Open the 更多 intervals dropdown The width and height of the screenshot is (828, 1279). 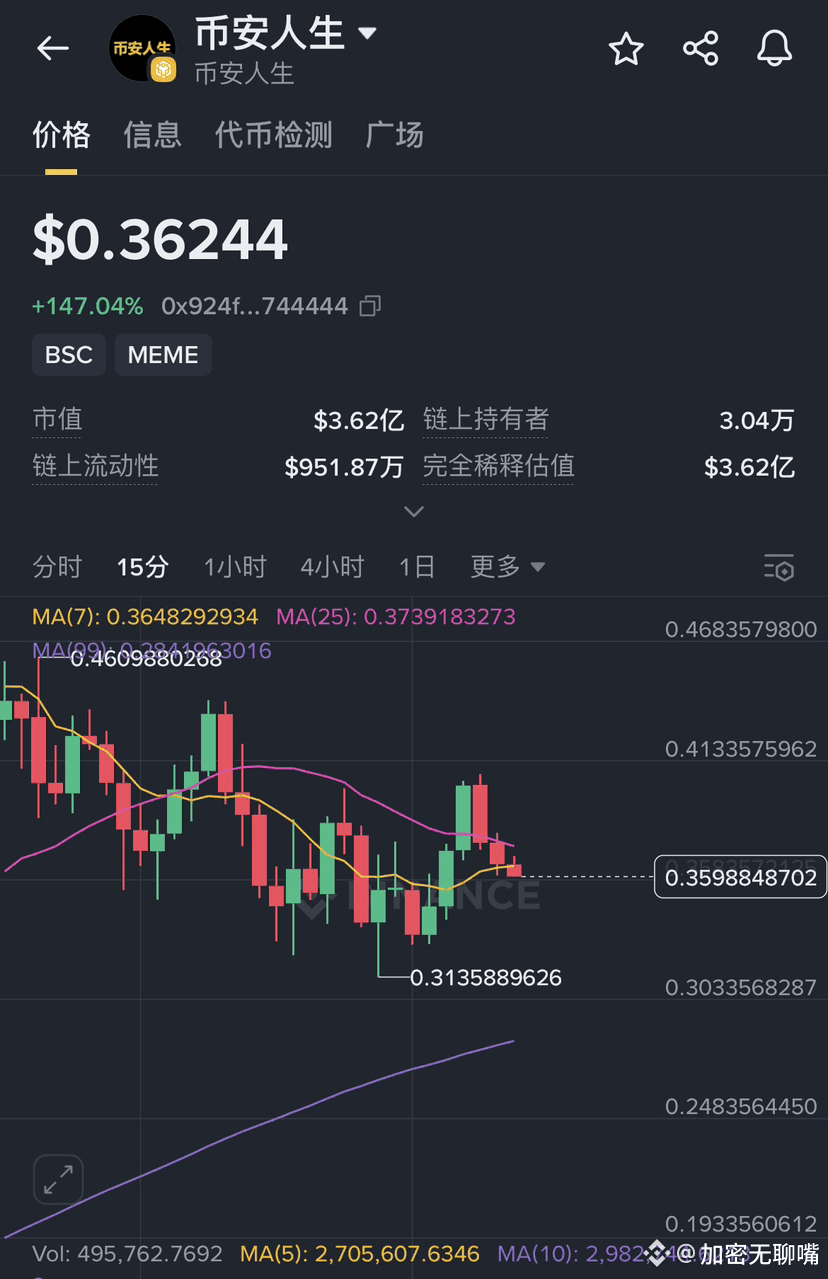(x=508, y=567)
